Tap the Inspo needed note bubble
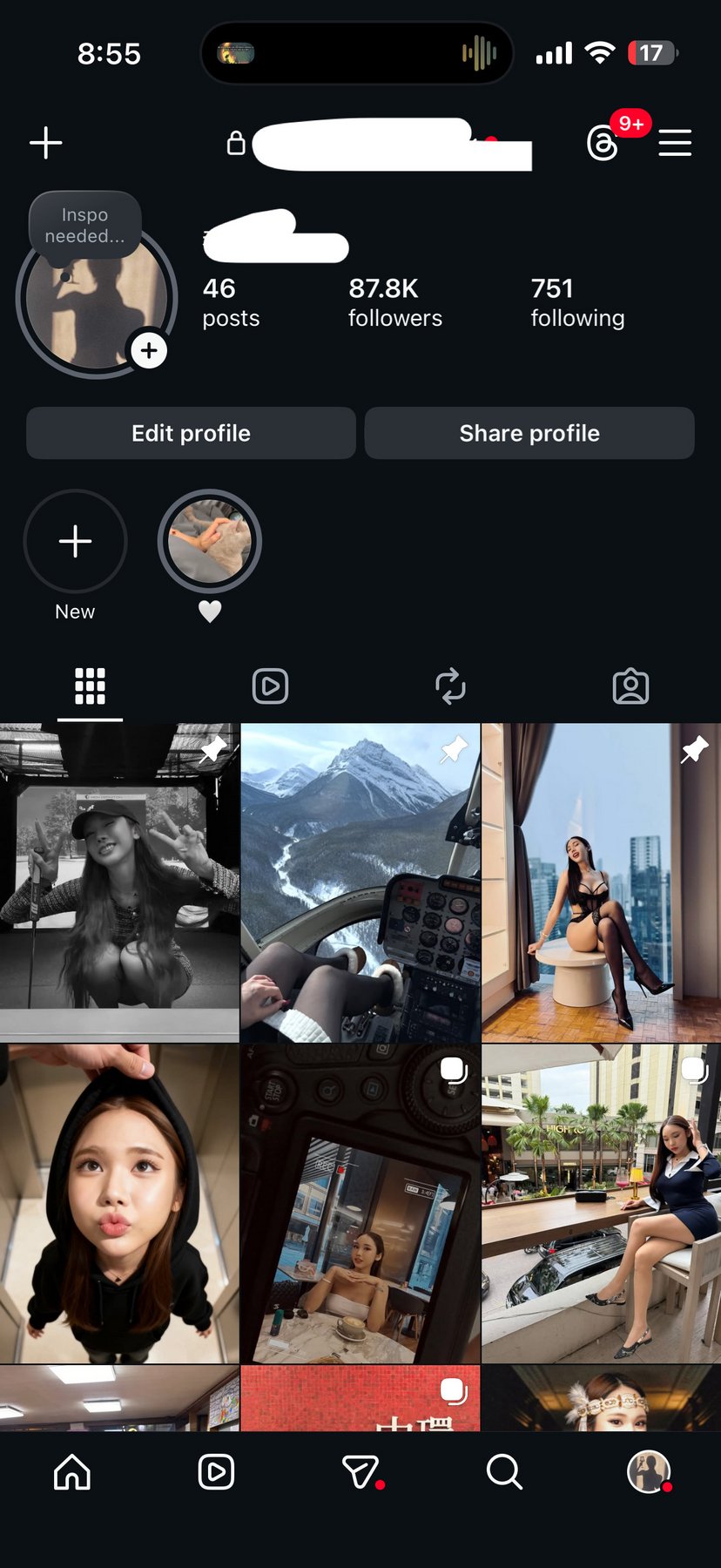Viewport: 721px width, 1568px height. click(x=84, y=226)
